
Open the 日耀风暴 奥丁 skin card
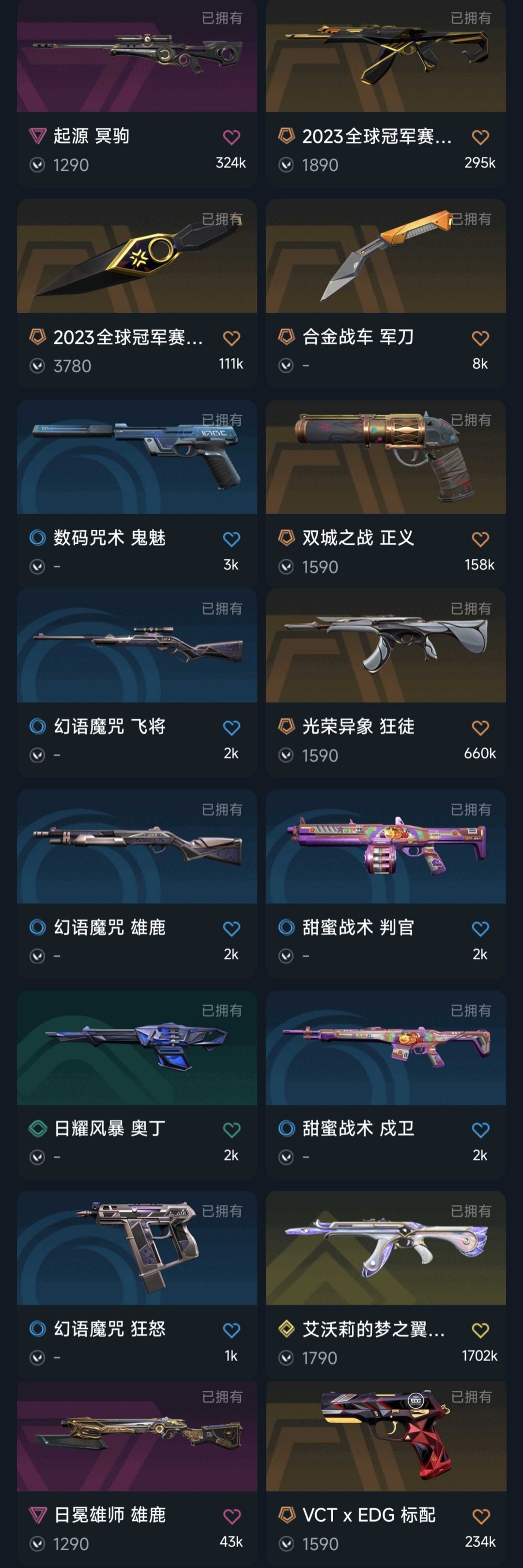pyautogui.click(x=137, y=1084)
